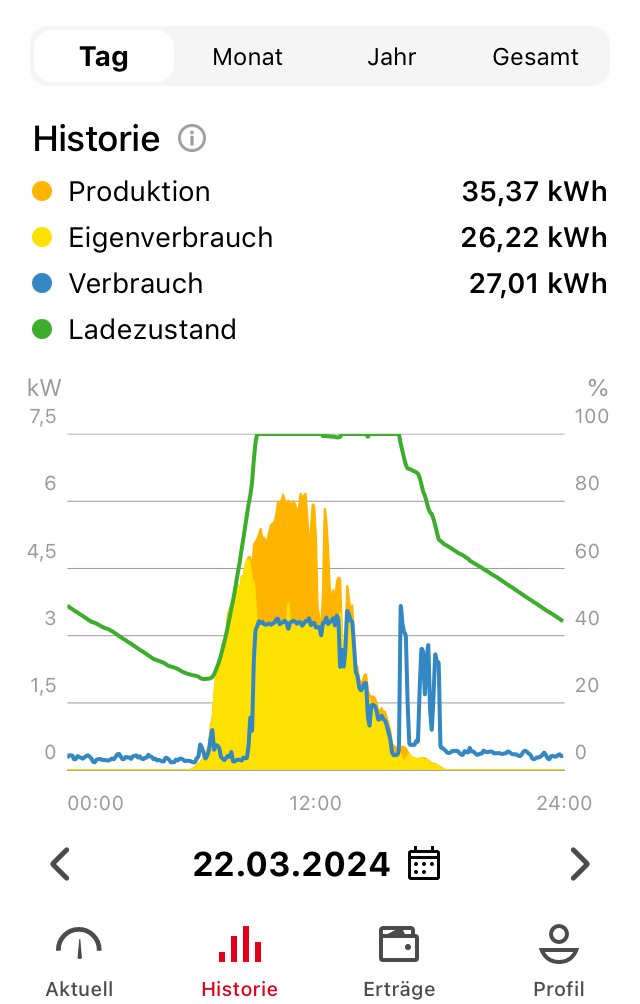Tap the Historie tab in bottom bar
Viewport: 640px width, 1004px height.
(239, 960)
